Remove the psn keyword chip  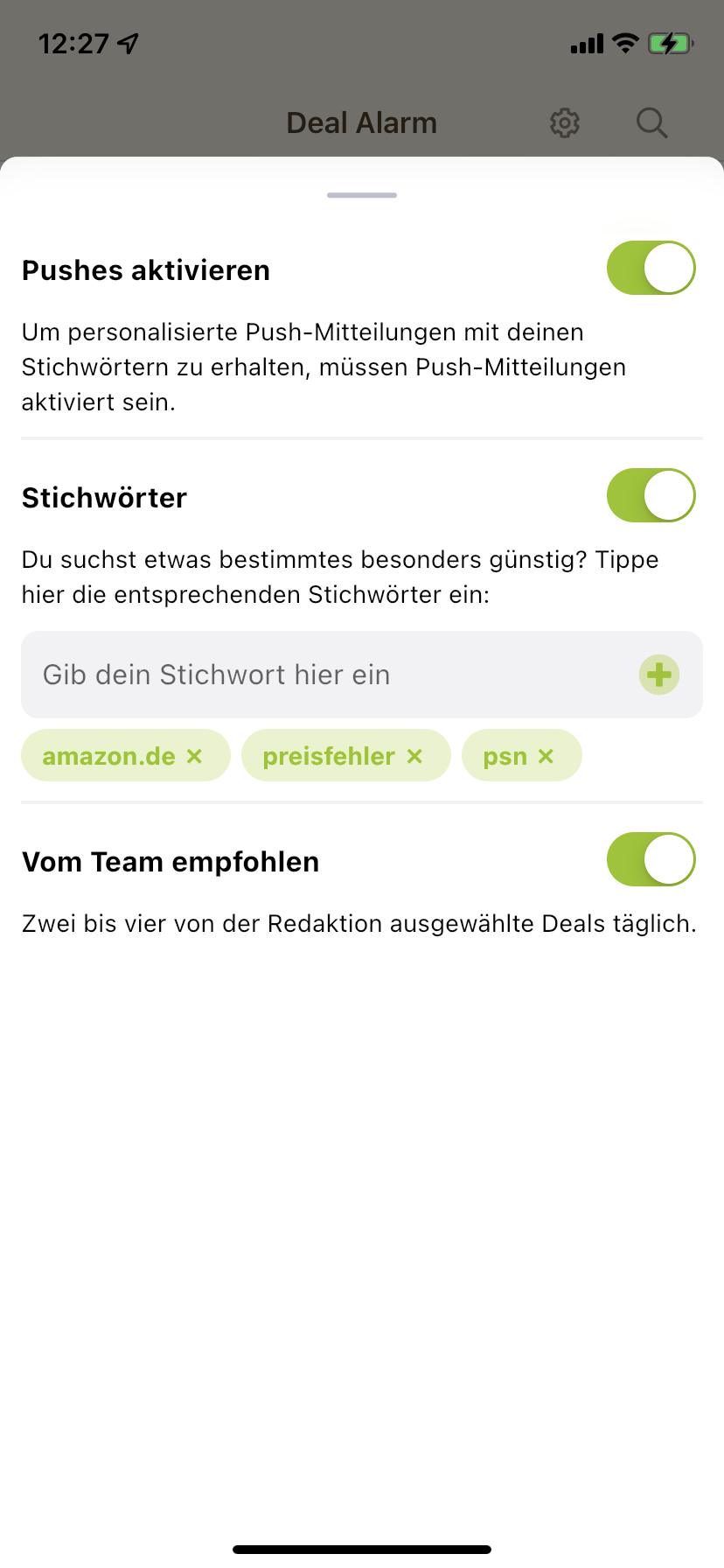546,756
